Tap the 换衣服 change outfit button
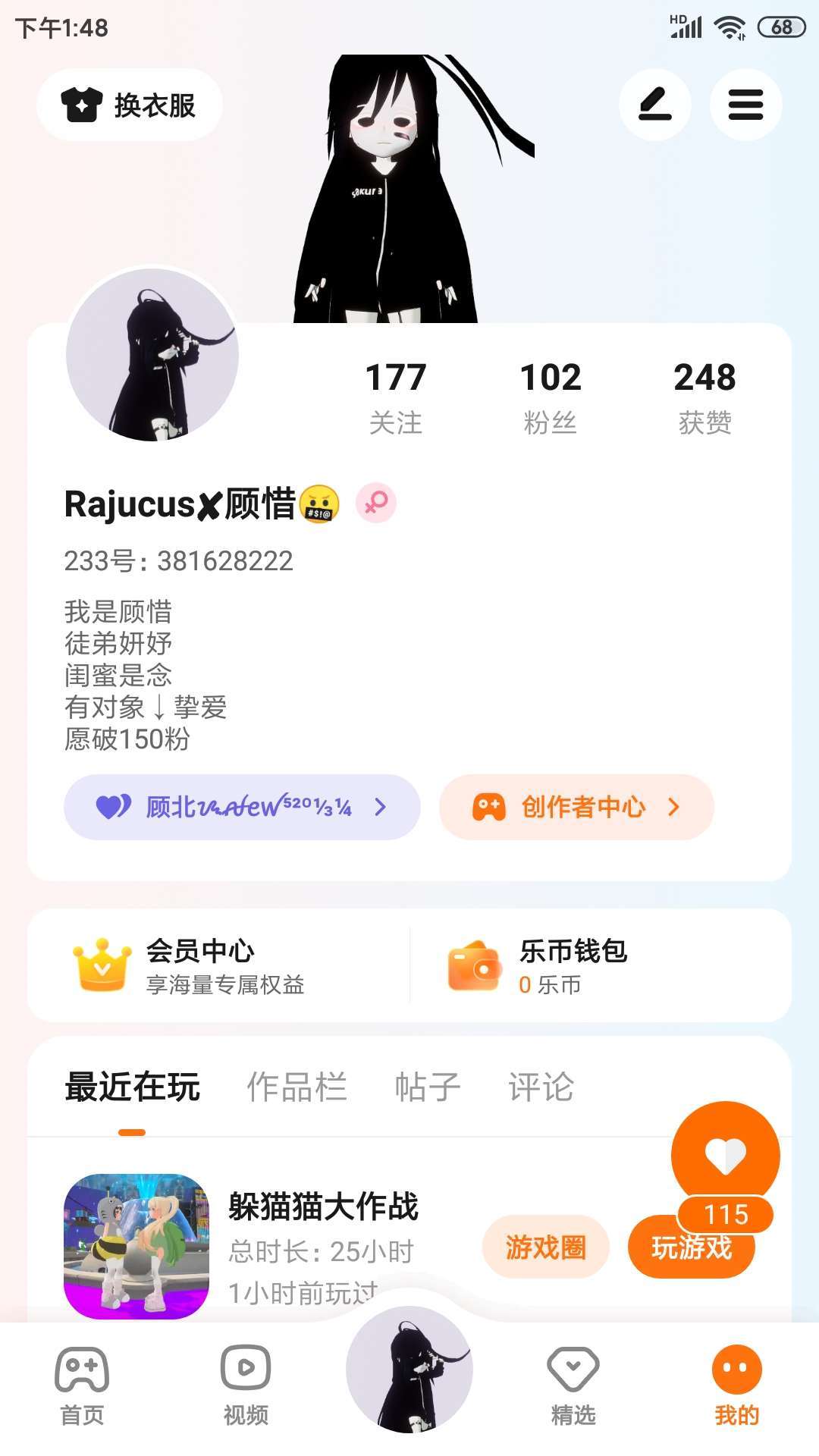 130,105
